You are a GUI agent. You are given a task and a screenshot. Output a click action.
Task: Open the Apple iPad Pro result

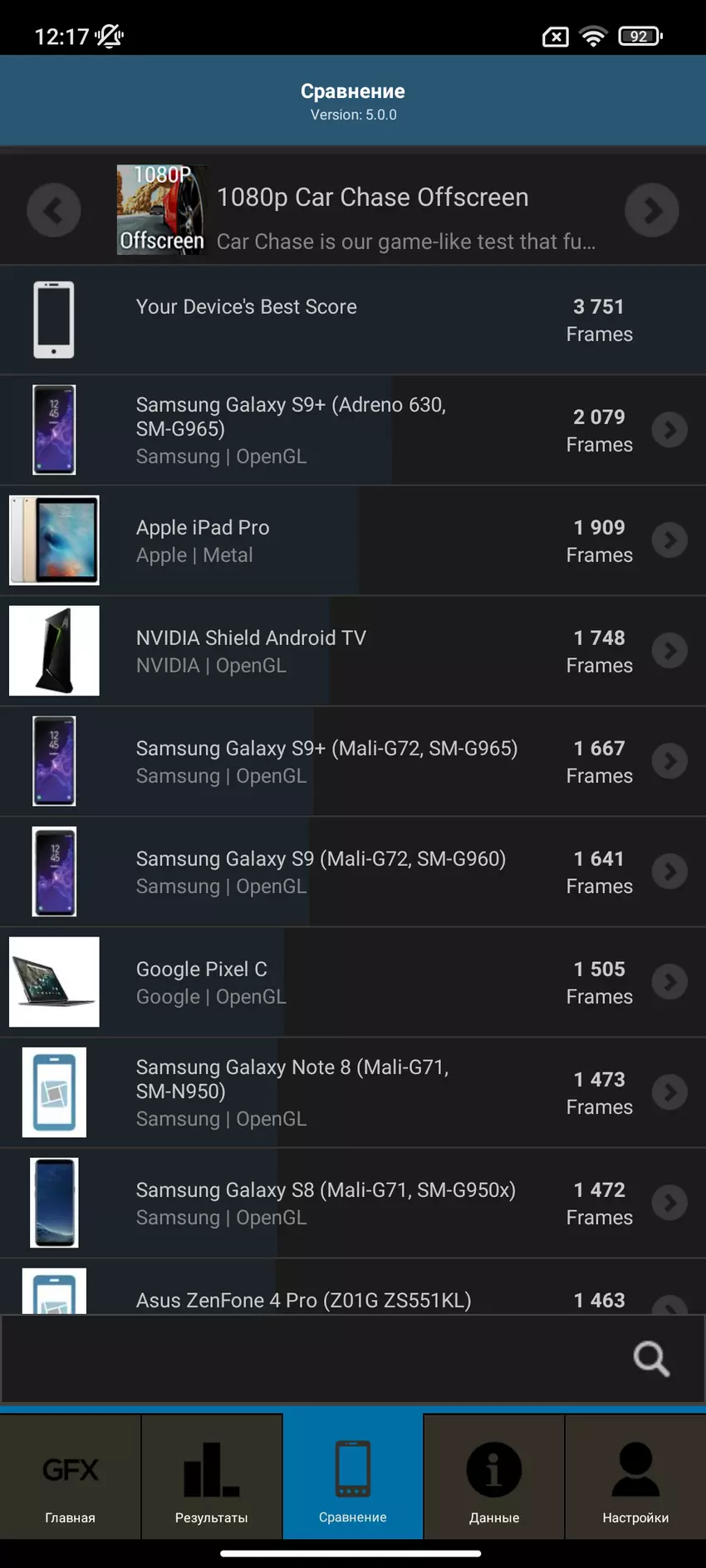(353, 540)
